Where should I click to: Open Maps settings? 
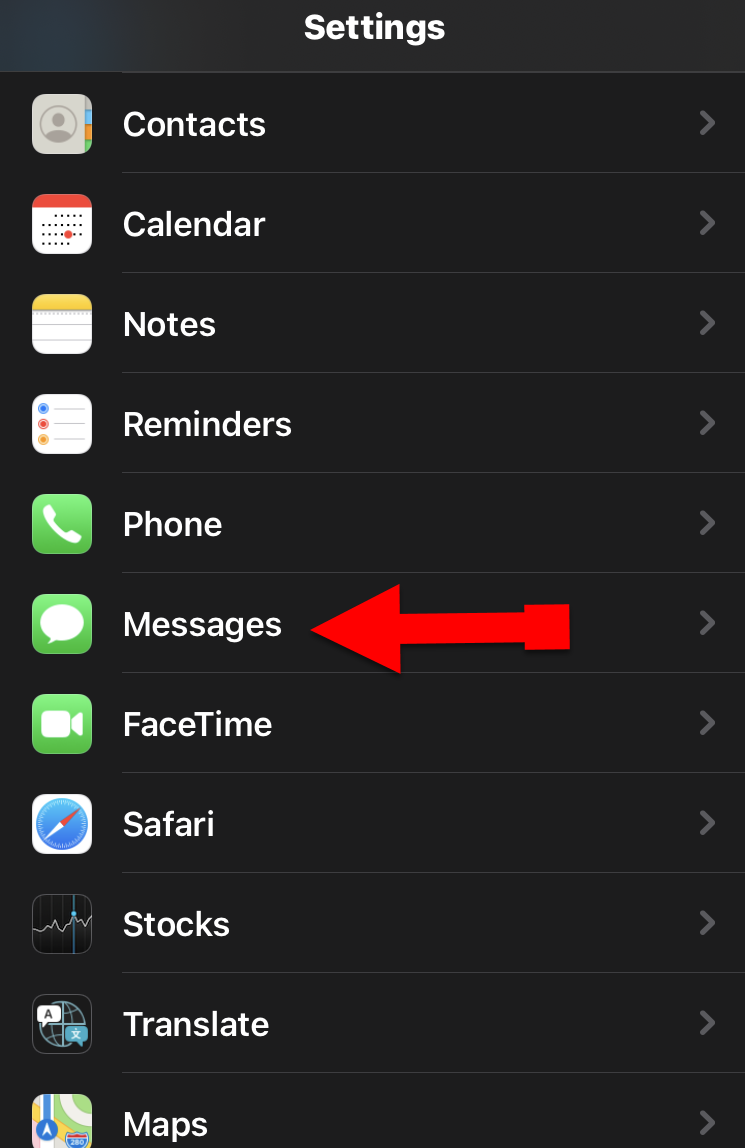(165, 1123)
